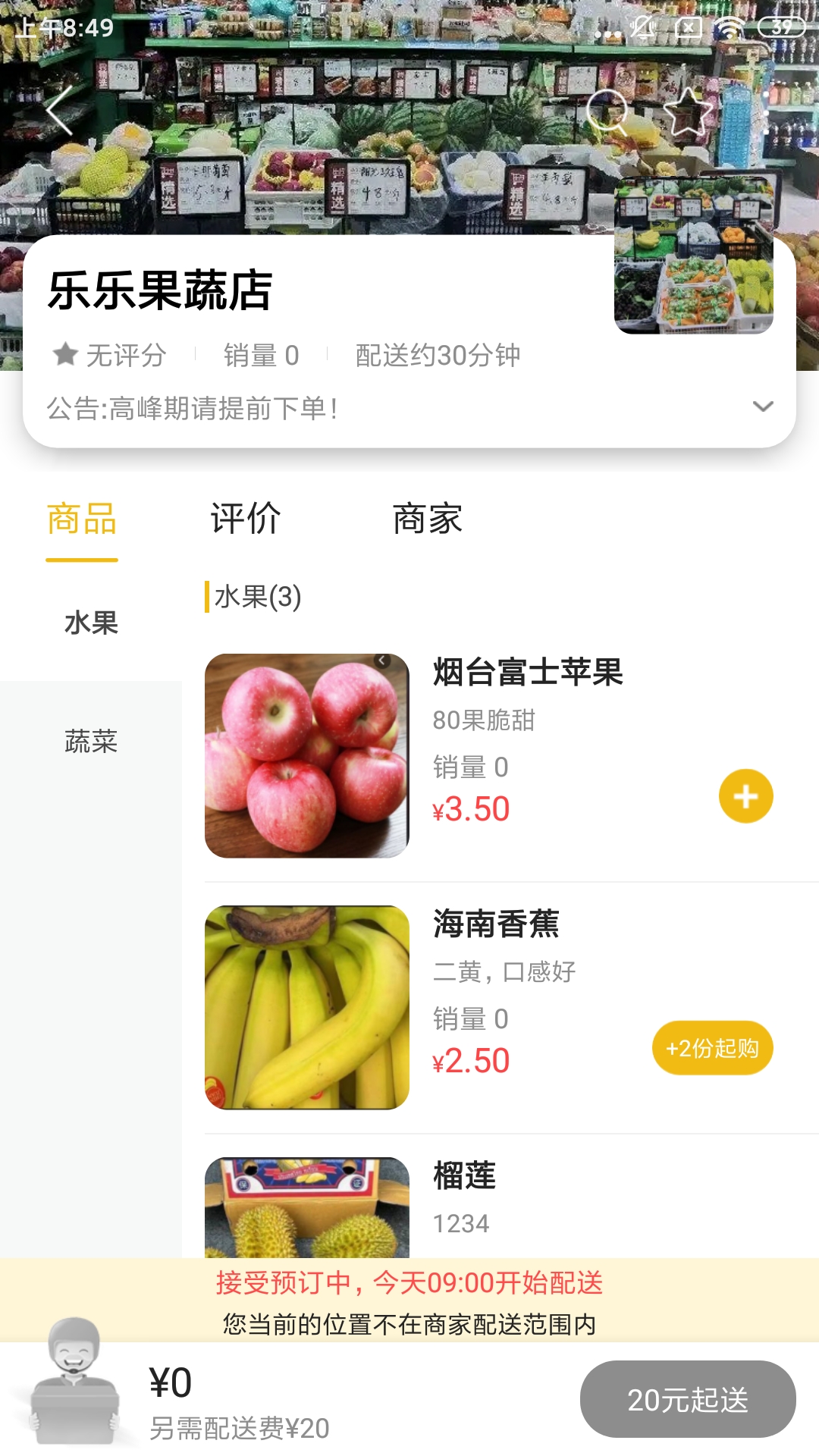Go back using the top-left arrow
The image size is (819, 1456).
(x=61, y=111)
